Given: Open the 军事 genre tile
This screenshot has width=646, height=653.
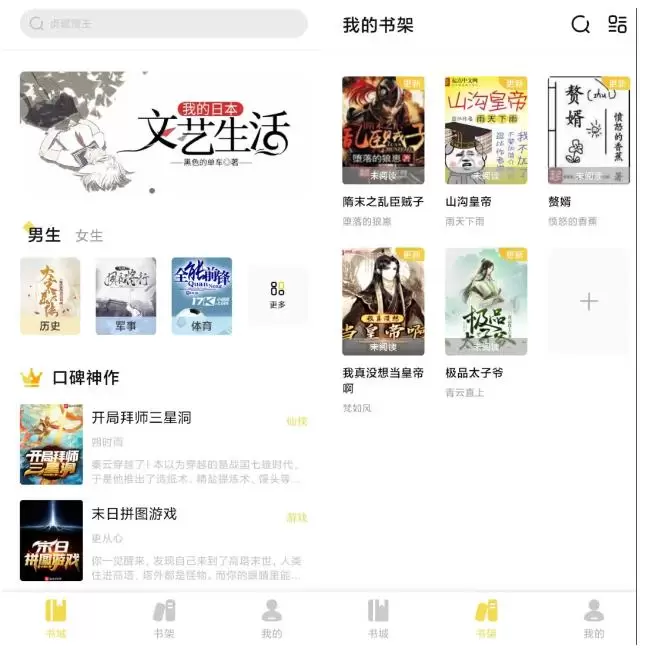Looking at the screenshot, I should click(125, 295).
